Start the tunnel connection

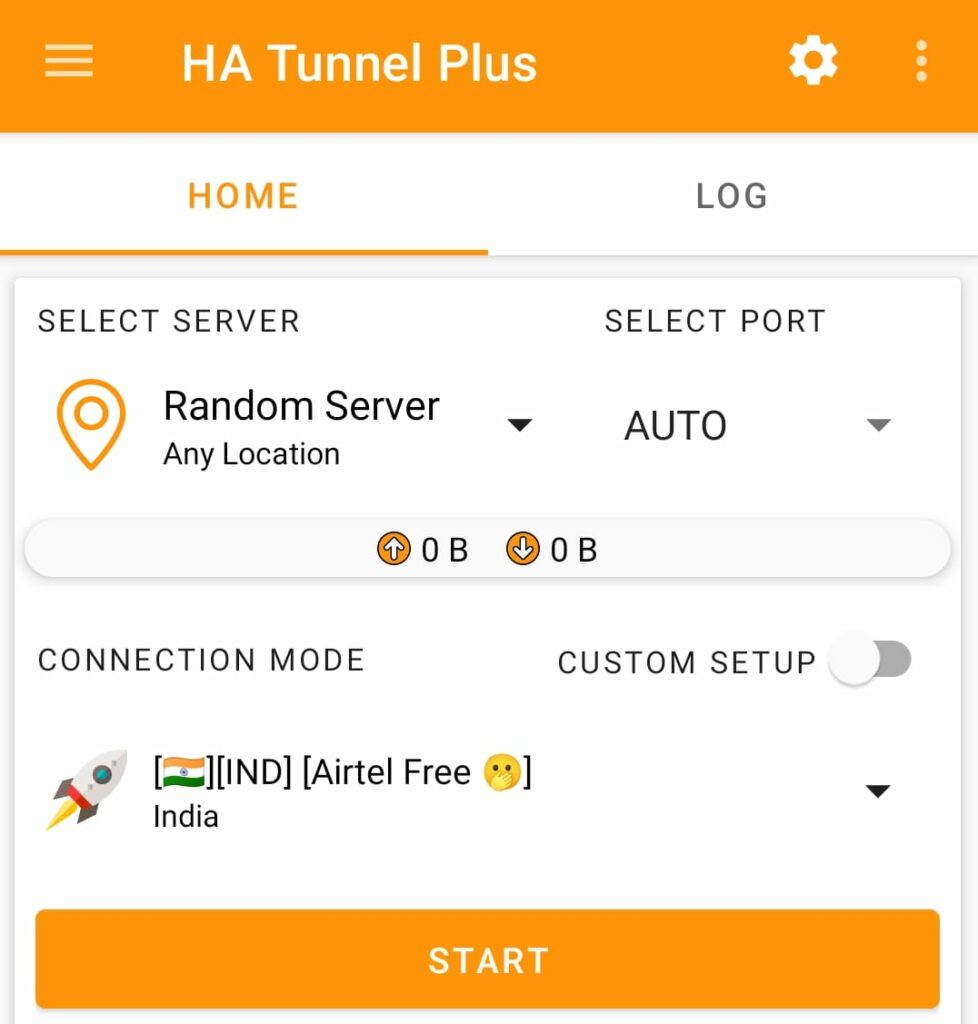point(488,960)
